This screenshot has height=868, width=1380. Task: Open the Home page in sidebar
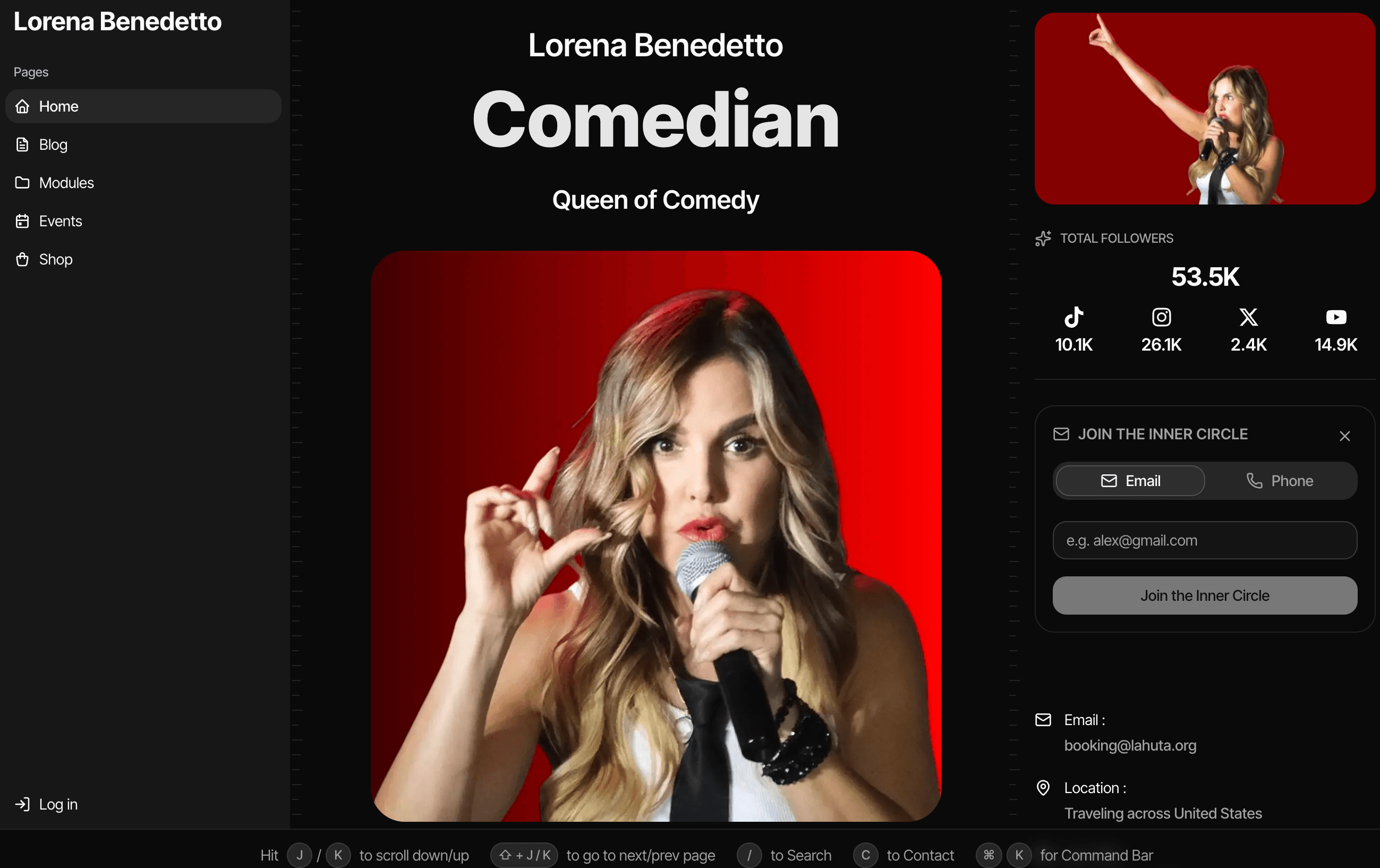(58, 107)
